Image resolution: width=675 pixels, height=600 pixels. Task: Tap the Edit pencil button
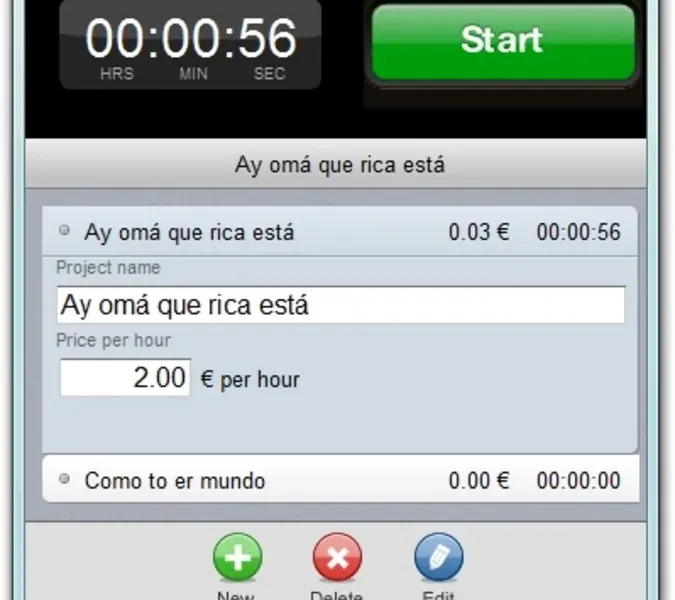coord(439,558)
